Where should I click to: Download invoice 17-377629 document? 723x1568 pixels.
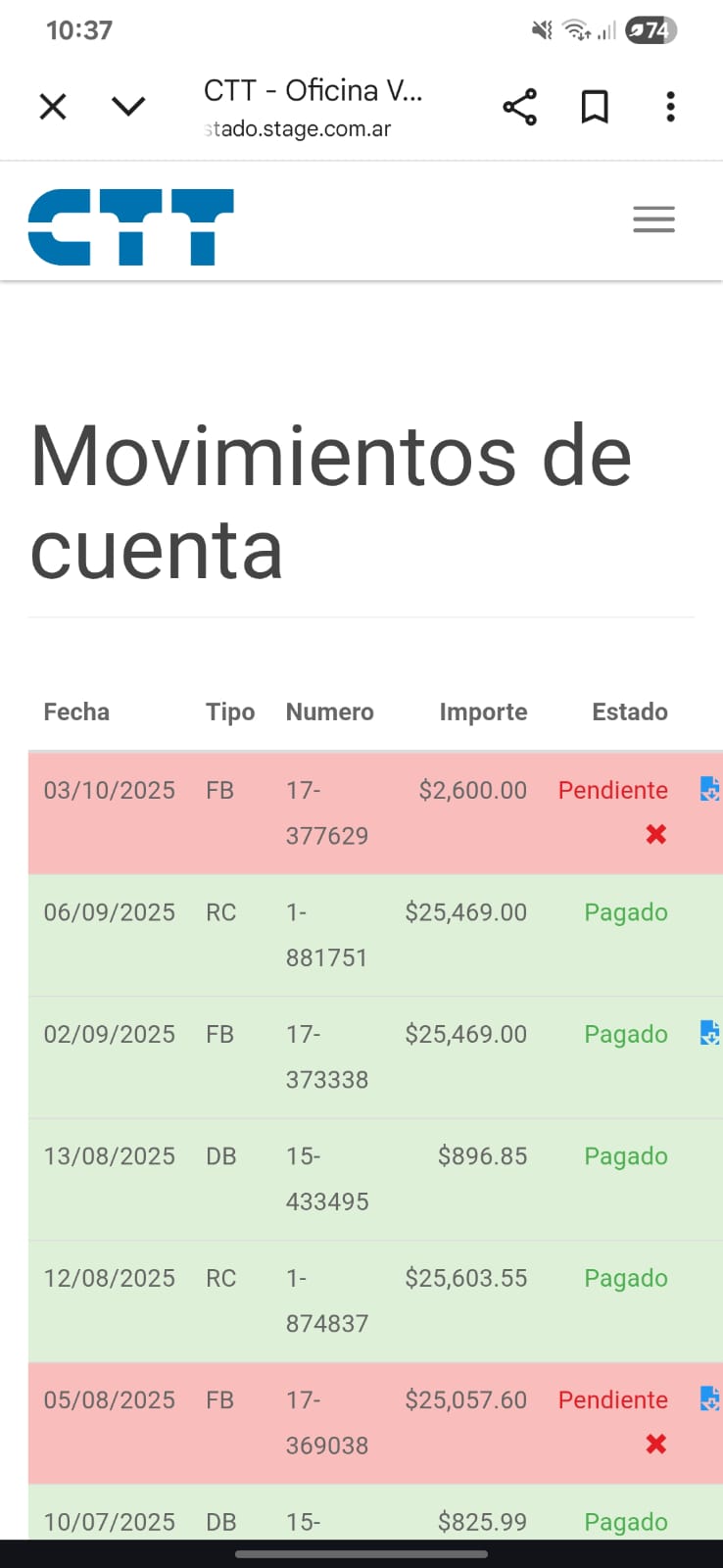(710, 789)
